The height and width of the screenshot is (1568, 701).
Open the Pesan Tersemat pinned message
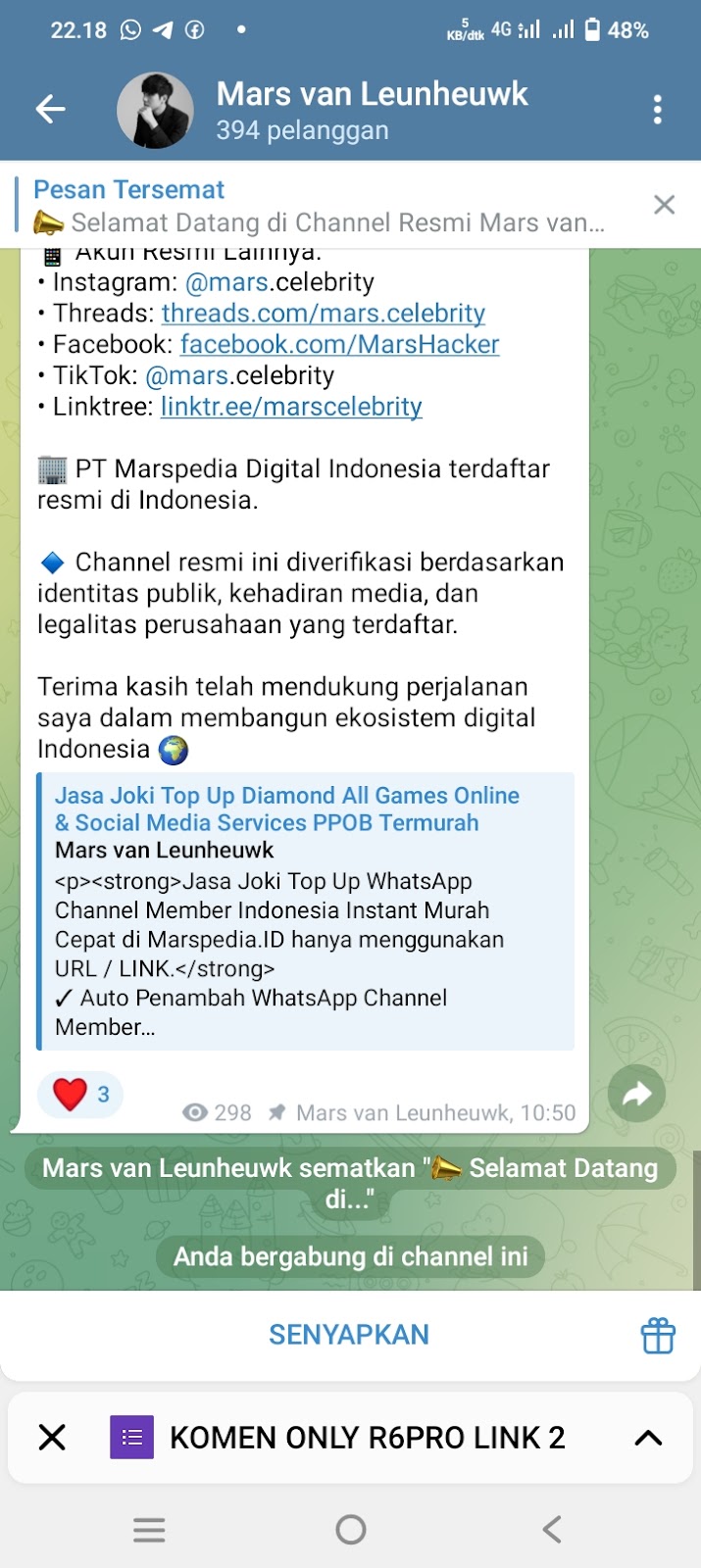tap(324, 206)
